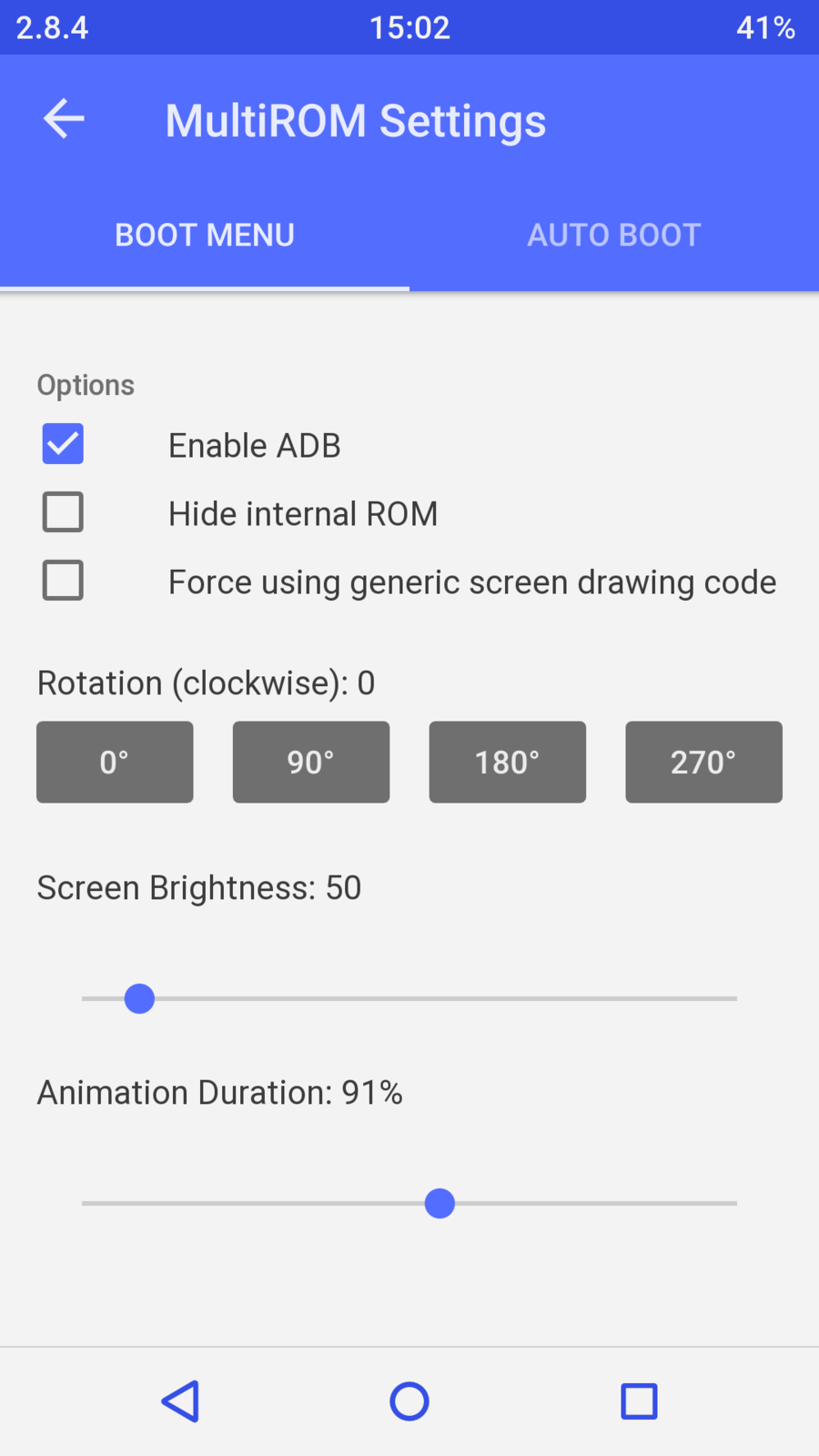Image resolution: width=819 pixels, height=1456 pixels.
Task: Uncheck the Enable ADB checkbox
Action: tap(63, 444)
